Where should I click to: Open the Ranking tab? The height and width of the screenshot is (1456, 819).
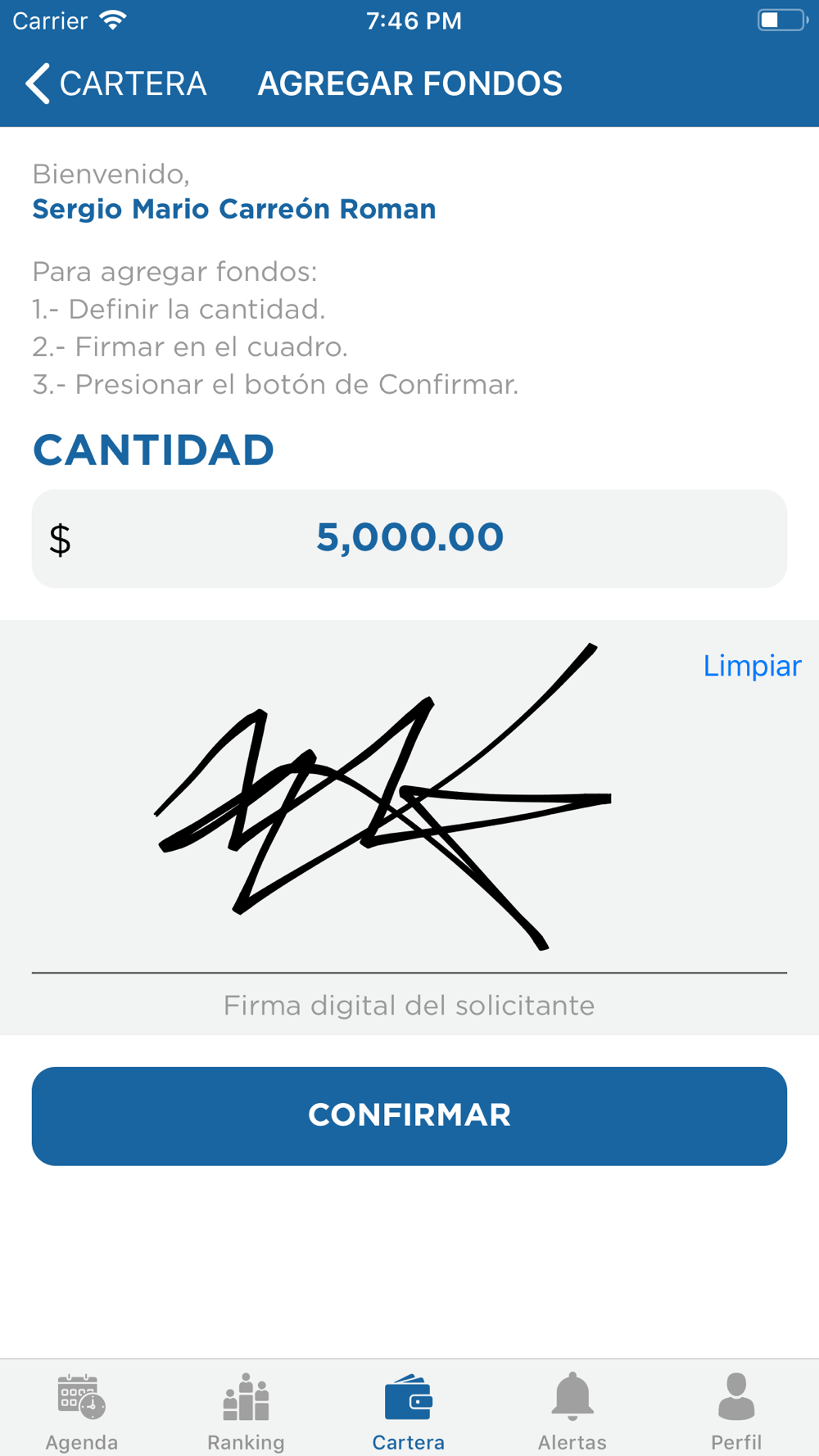coord(246,1410)
